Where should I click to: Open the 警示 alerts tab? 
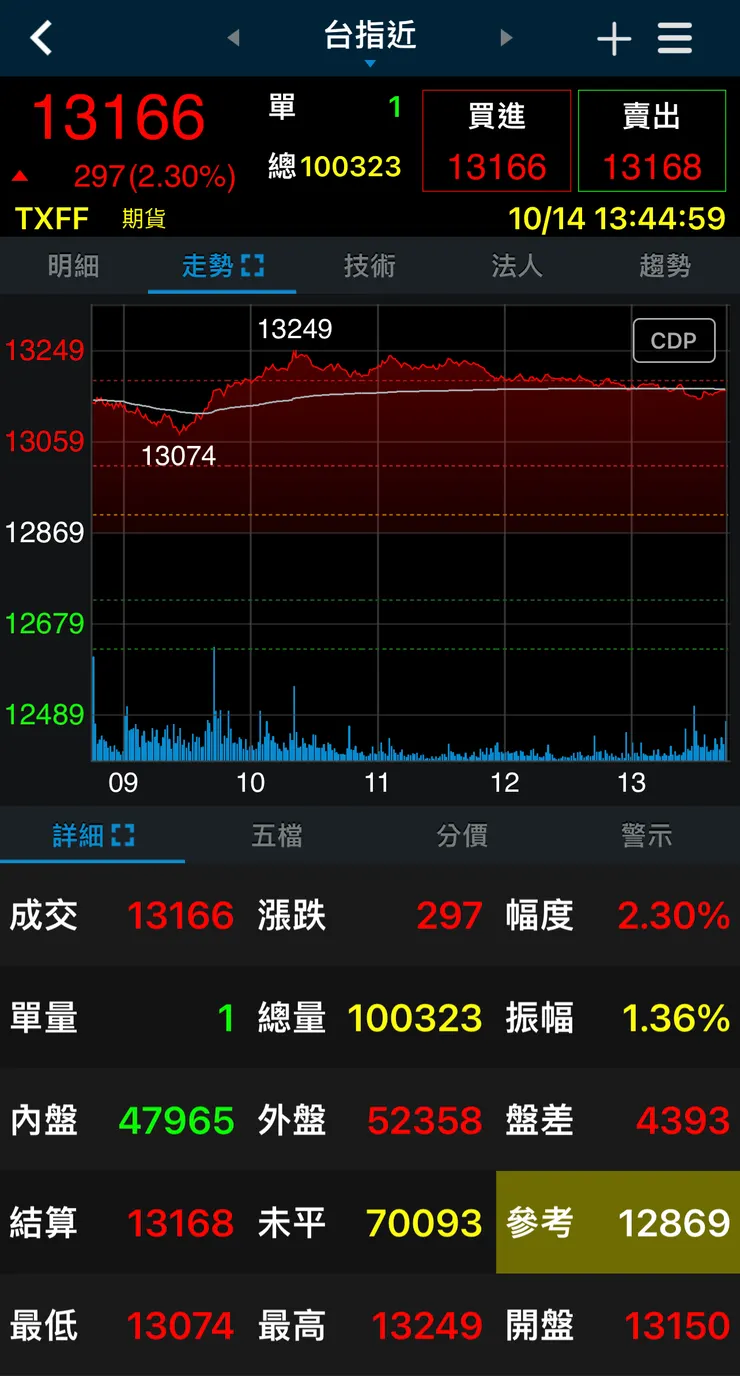[647, 835]
